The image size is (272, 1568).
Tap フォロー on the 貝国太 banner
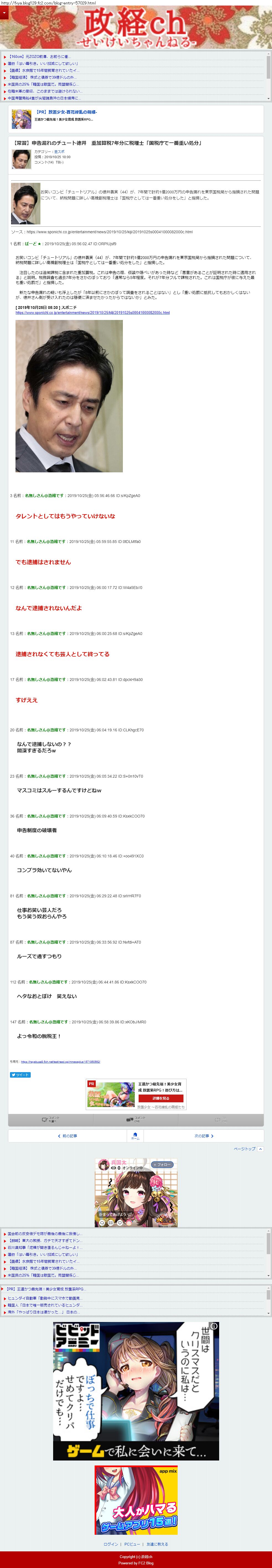pyautogui.click(x=162, y=1164)
